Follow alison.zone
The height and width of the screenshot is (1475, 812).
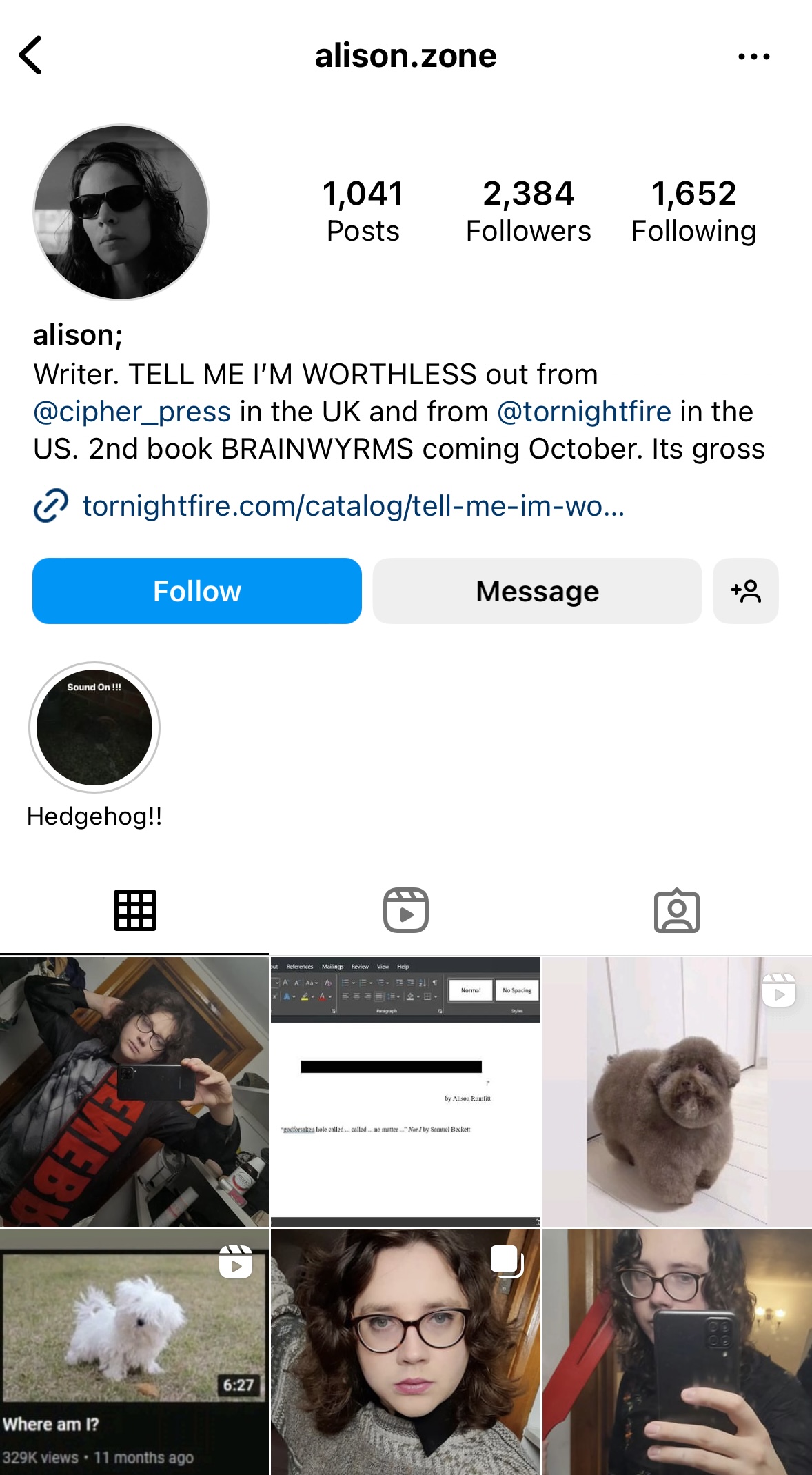[197, 591]
